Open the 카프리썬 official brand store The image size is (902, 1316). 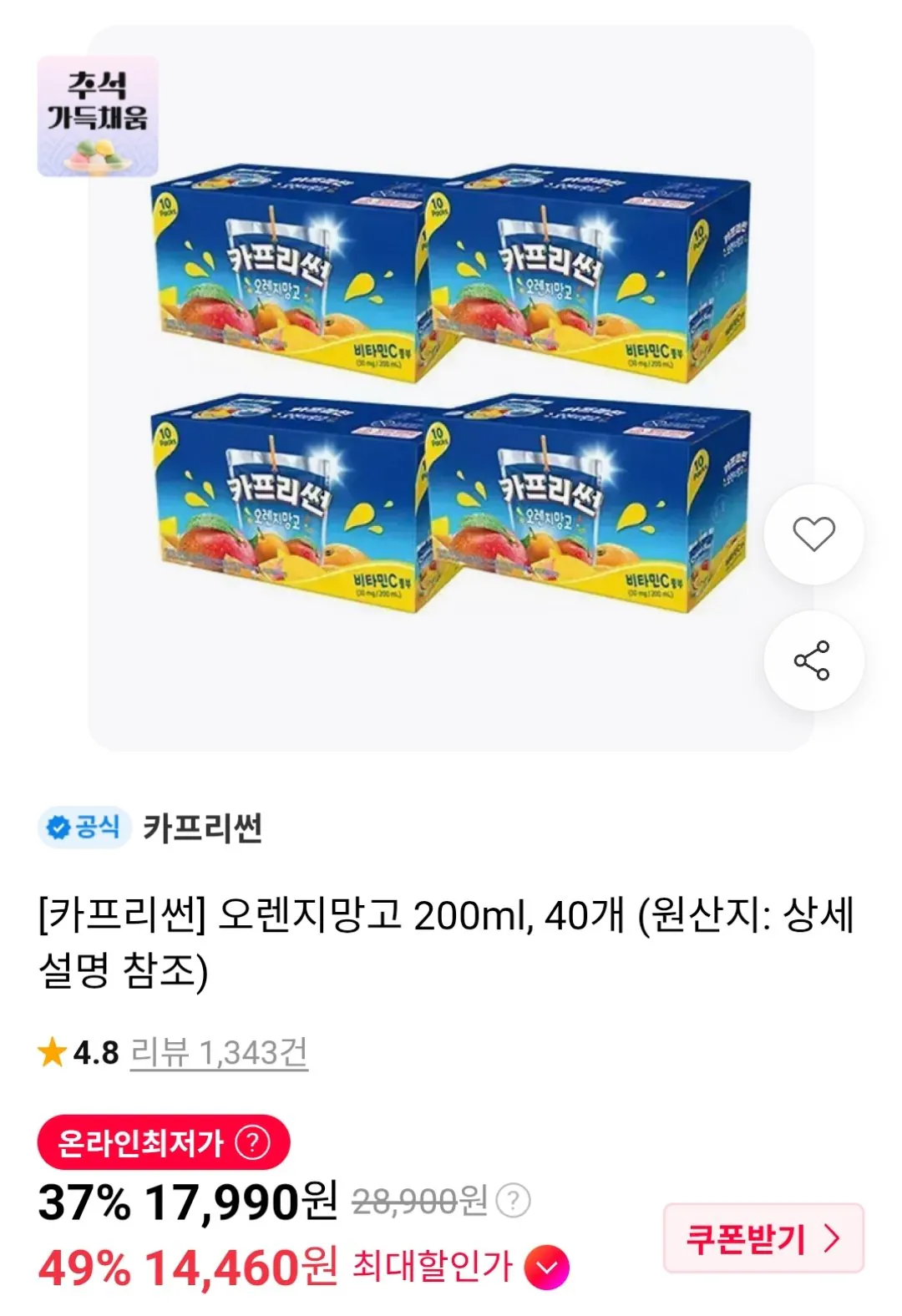coord(202,828)
